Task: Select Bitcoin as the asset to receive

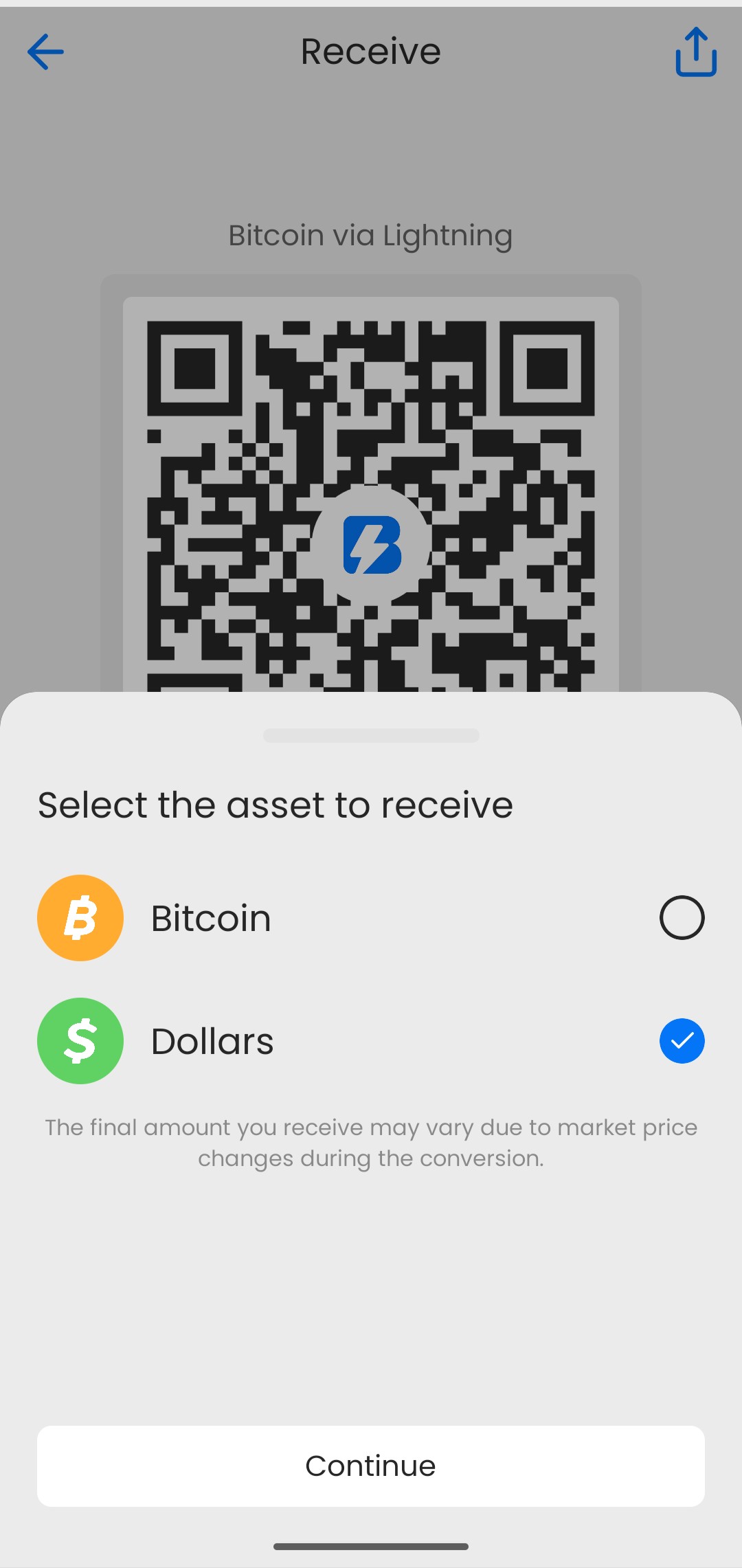Action: point(682,918)
